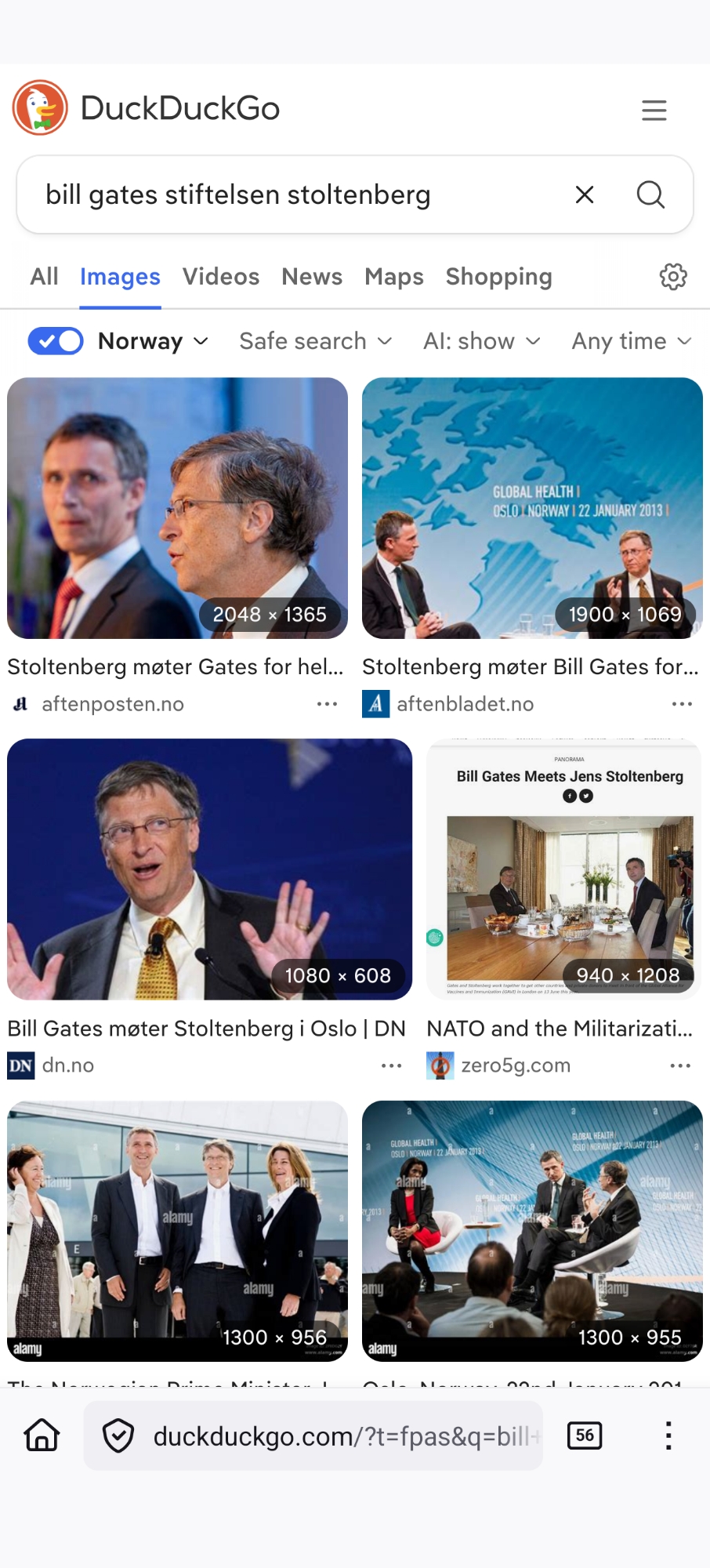Open search settings gear
This screenshot has width=710, height=1568.
(672, 277)
